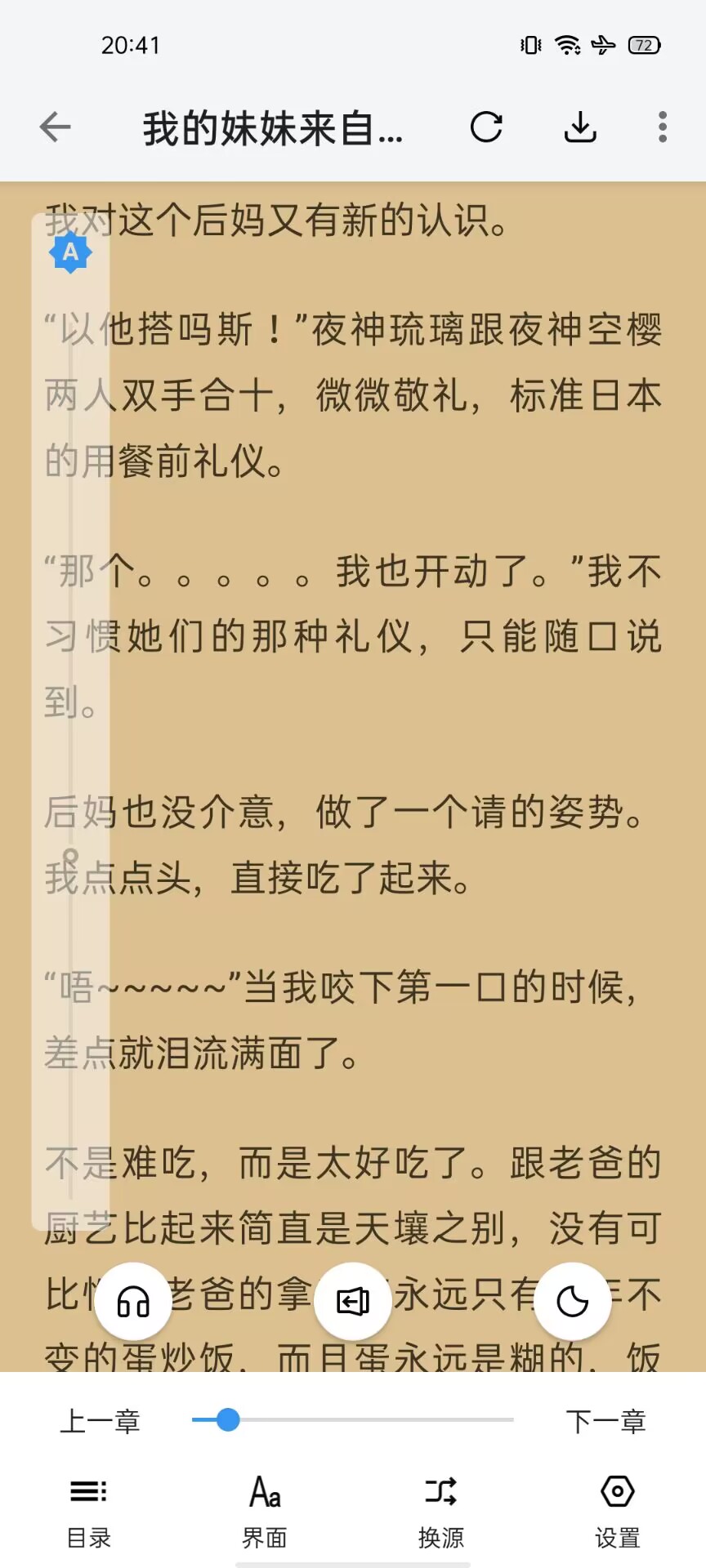Screen dimensions: 706x1568
Task: Open 界面 appearance settings
Action: [x=265, y=1511]
